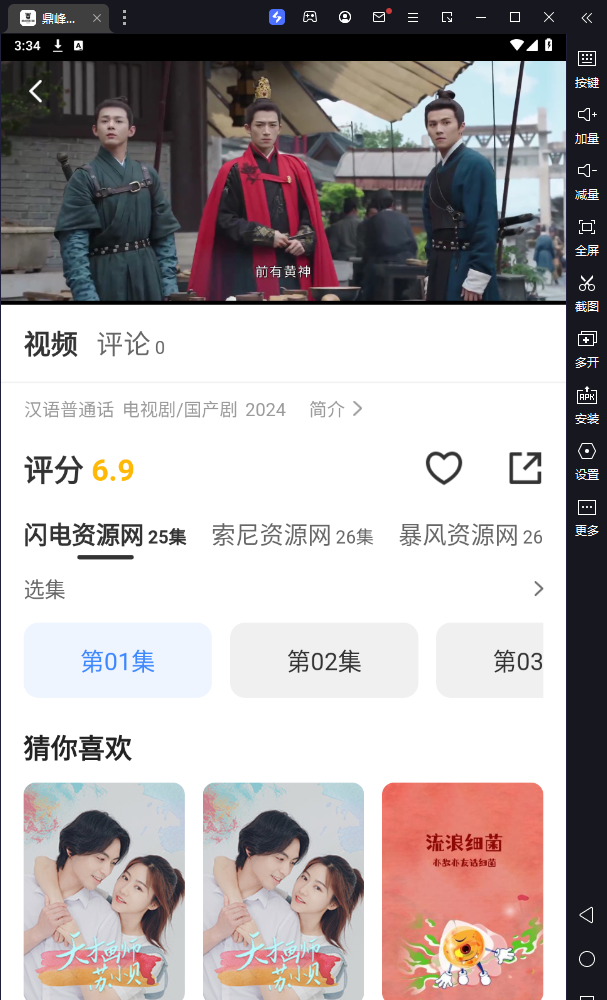Play episode 第01集
Screen dimensions: 607x1000
(118, 661)
